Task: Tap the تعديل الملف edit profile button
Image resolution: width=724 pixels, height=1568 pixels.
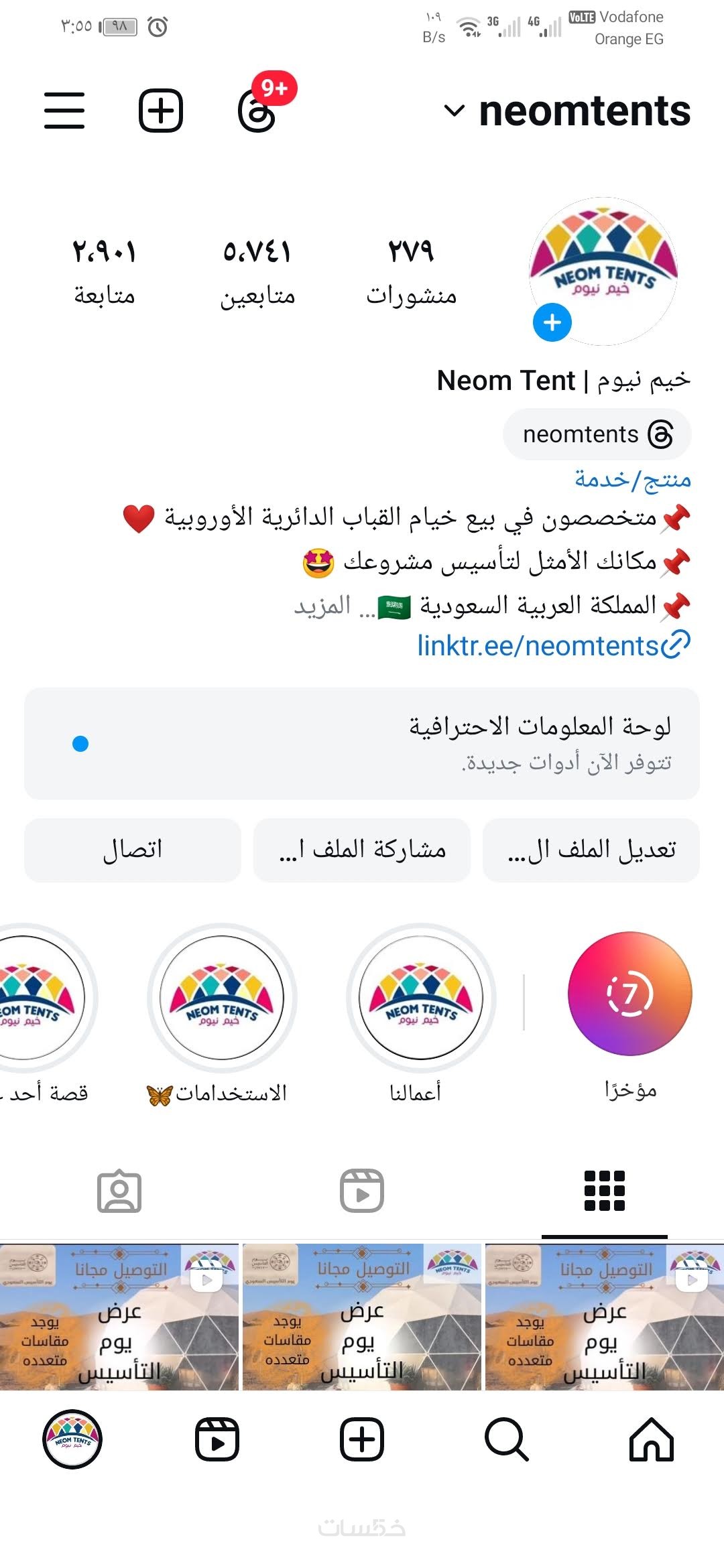Action: (x=591, y=850)
